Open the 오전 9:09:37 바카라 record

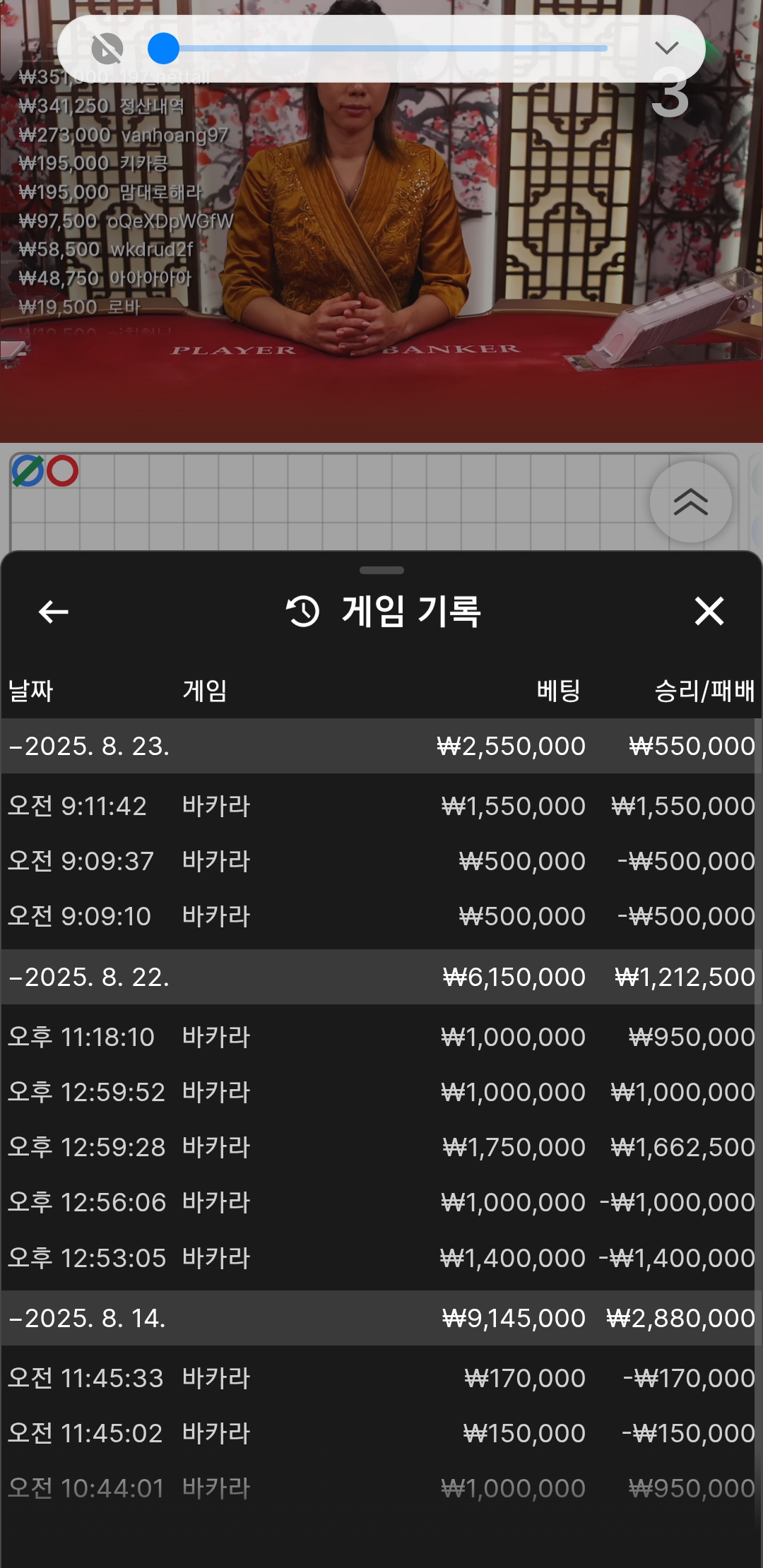click(381, 862)
